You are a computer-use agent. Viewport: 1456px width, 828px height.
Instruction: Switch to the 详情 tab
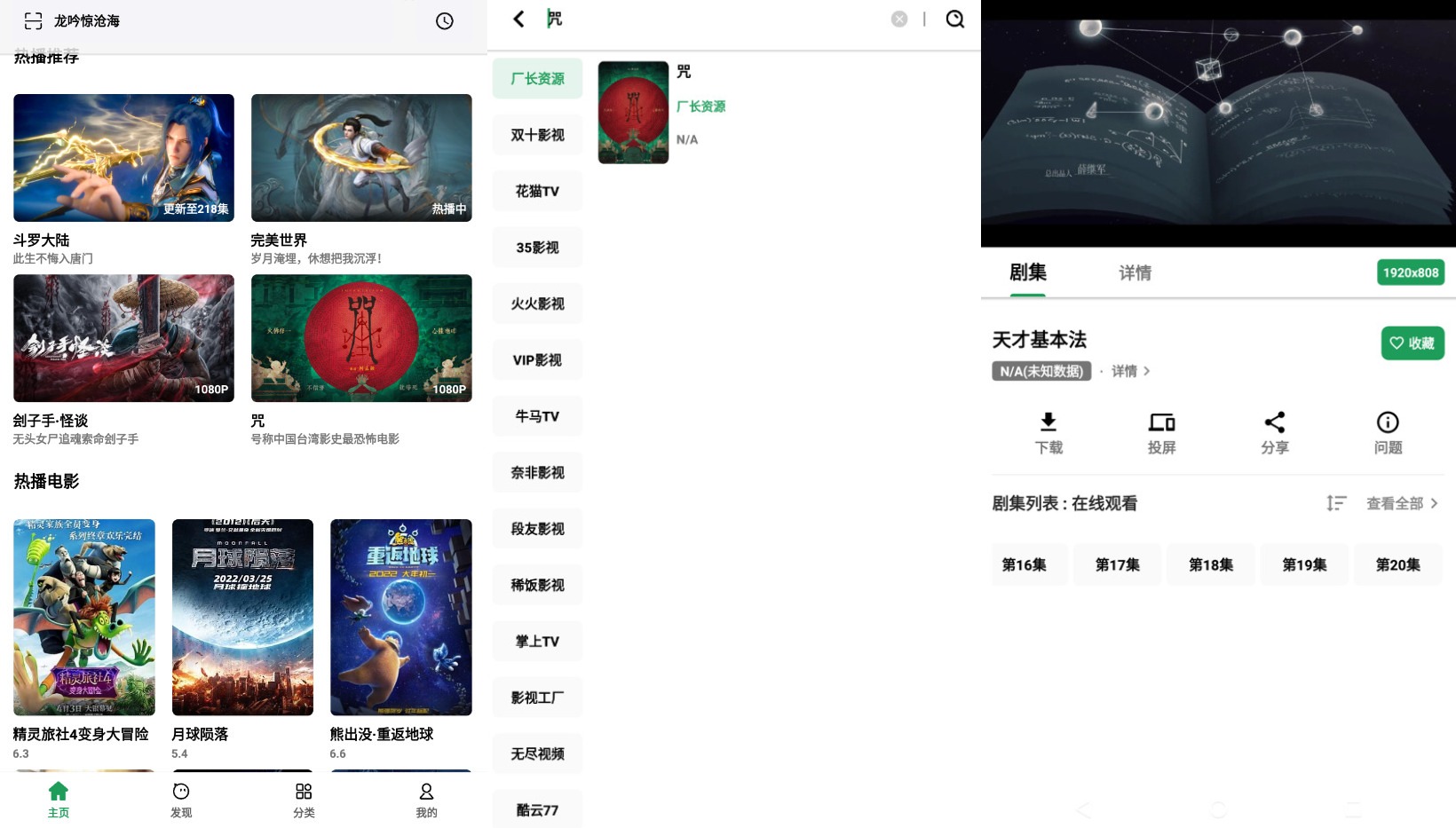1135,273
